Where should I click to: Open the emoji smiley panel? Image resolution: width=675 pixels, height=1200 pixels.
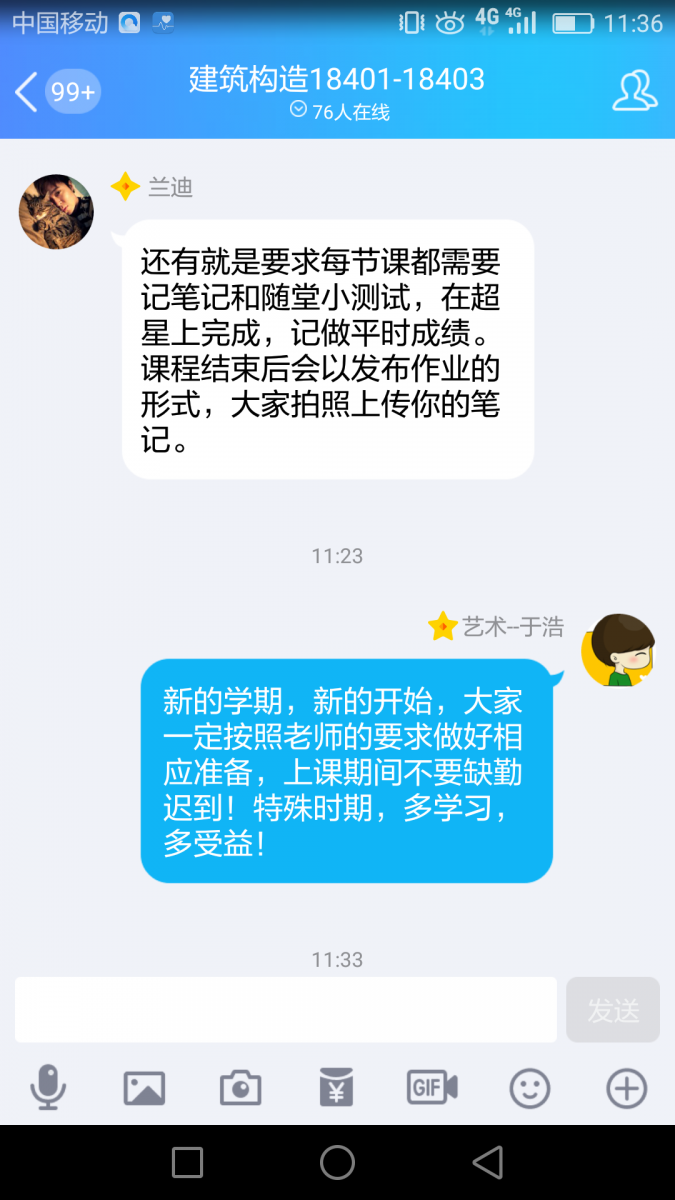coord(530,1087)
